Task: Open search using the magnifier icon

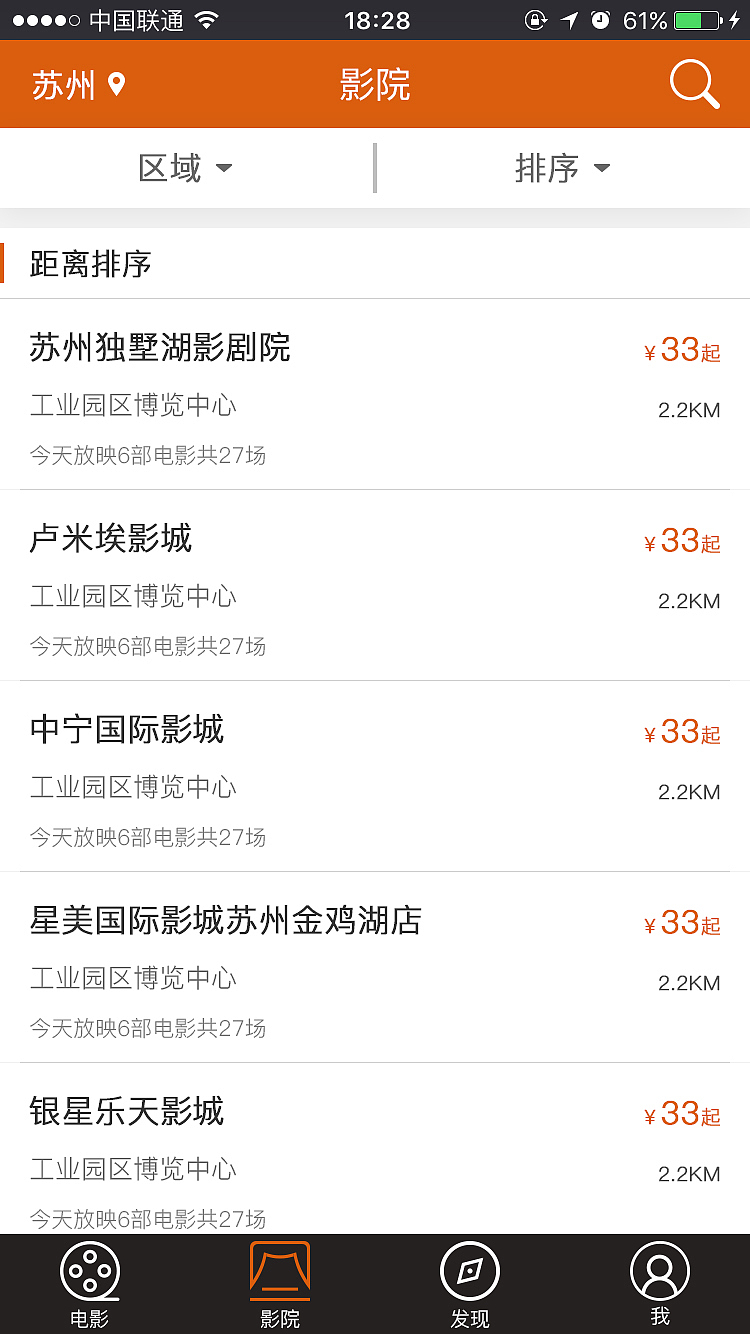Action: [x=694, y=84]
